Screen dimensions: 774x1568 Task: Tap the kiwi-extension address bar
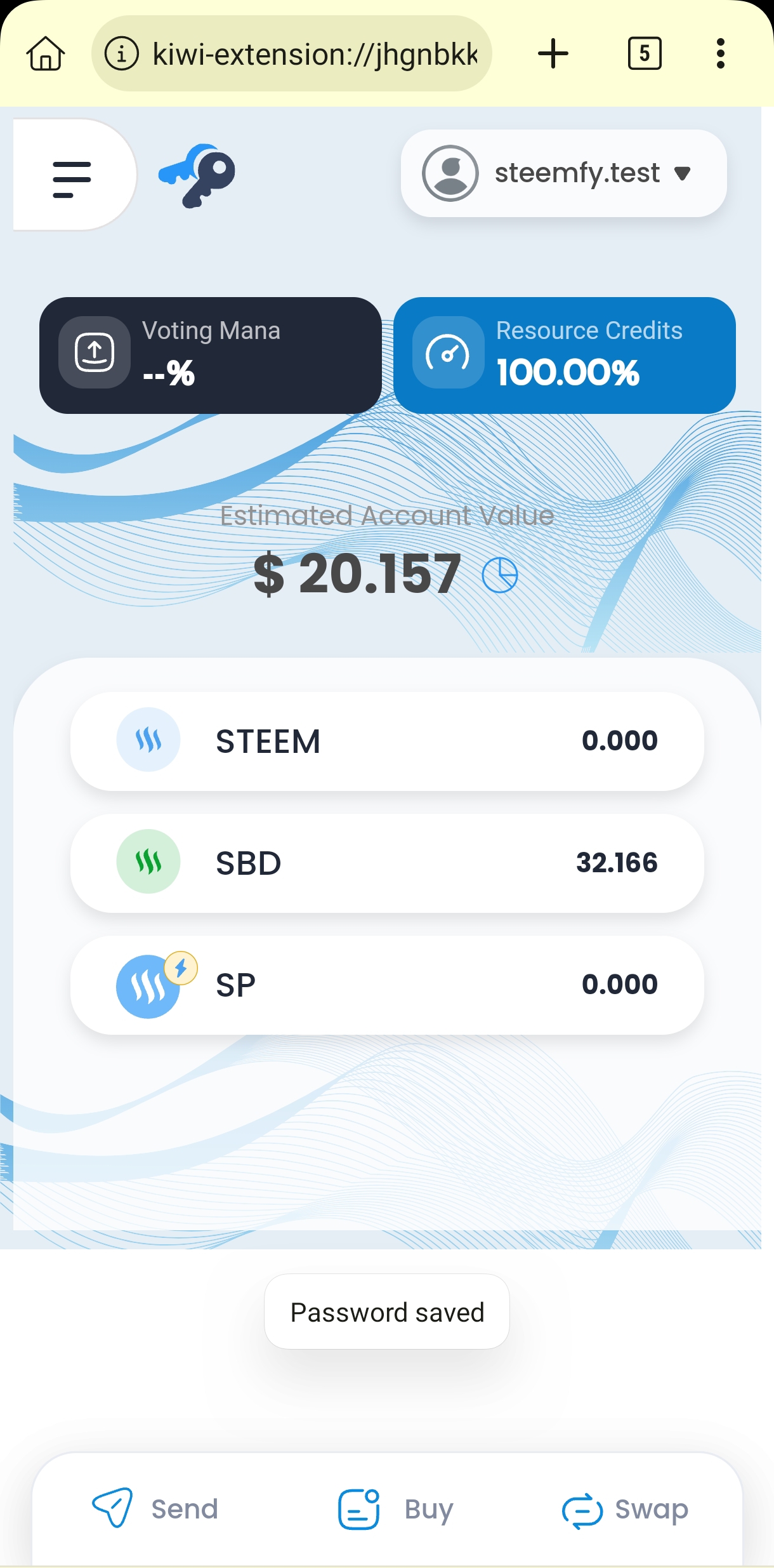pos(292,54)
